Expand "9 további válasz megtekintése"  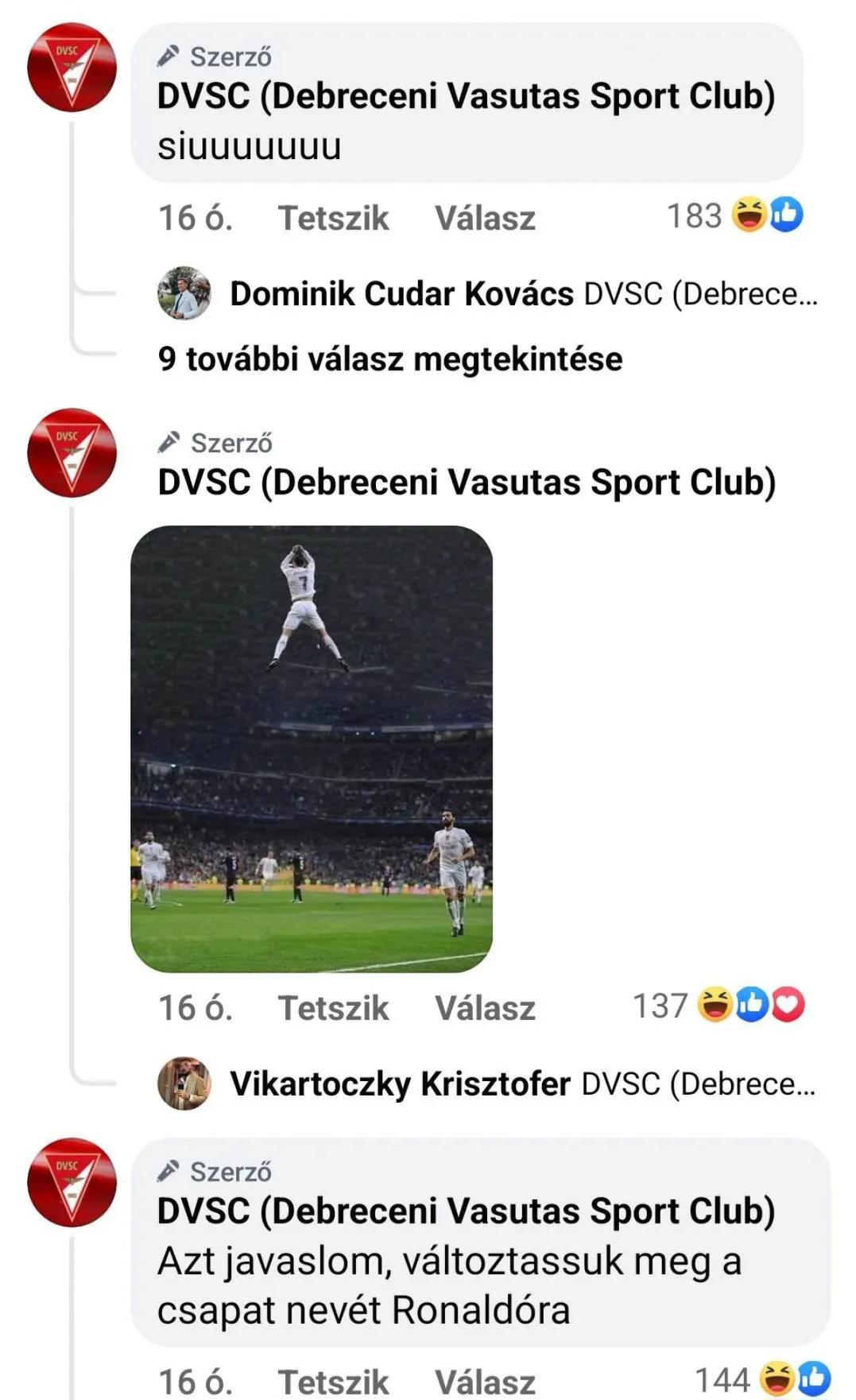(x=389, y=359)
